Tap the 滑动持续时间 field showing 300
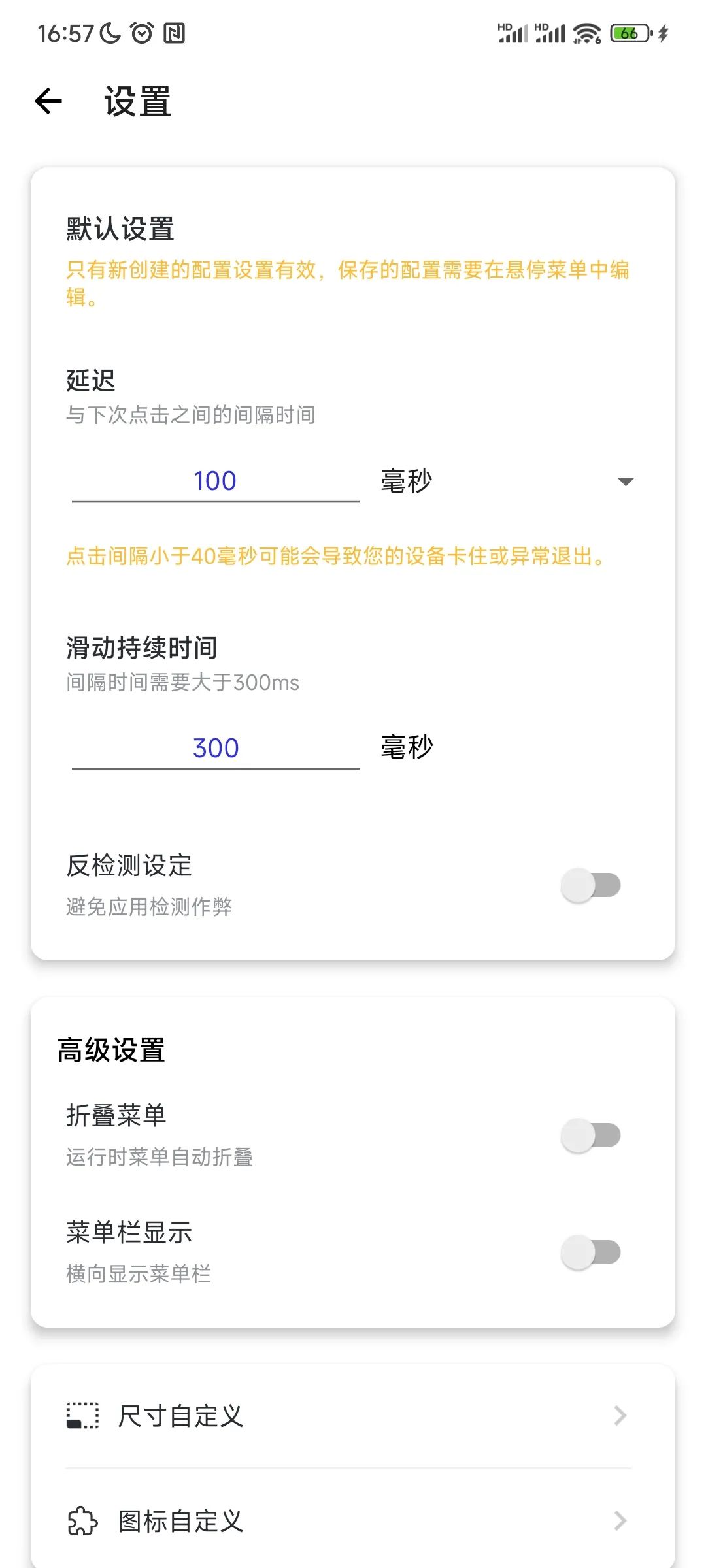This screenshot has height=1568, width=706. point(216,748)
